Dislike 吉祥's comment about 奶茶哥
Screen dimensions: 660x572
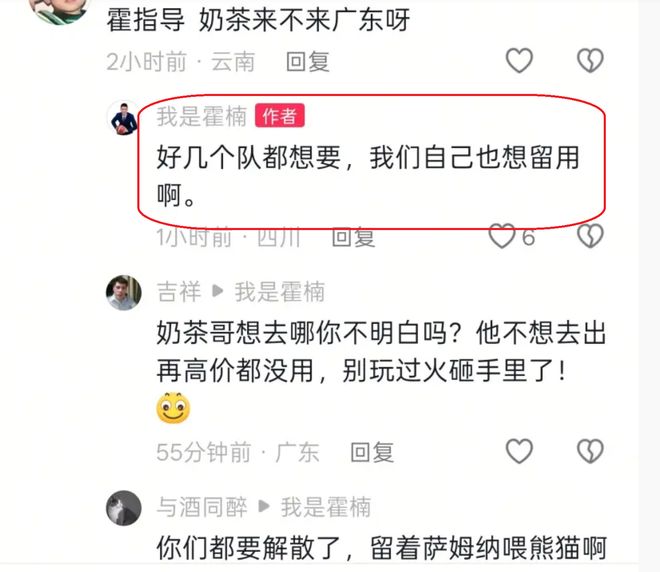point(591,452)
